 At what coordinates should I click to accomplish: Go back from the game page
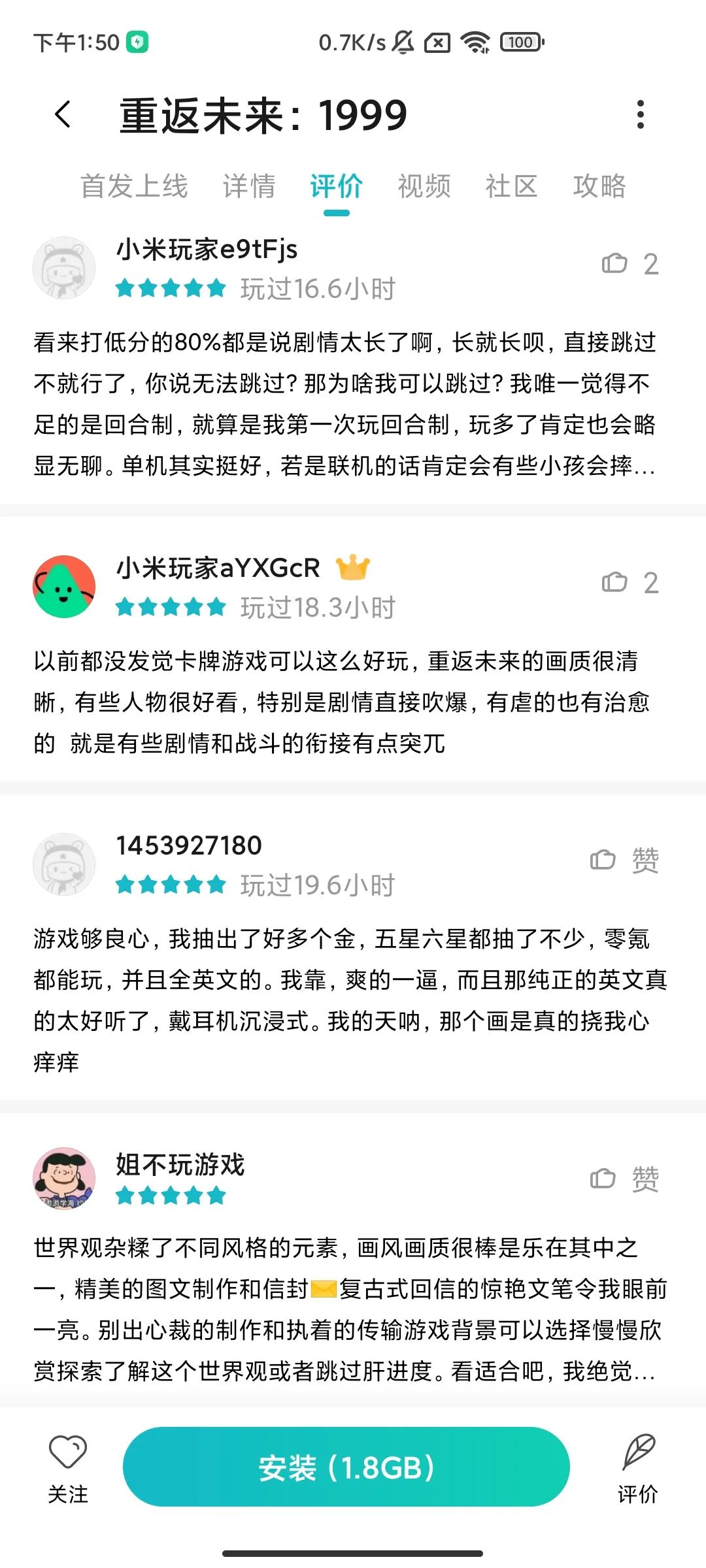pyautogui.click(x=63, y=115)
